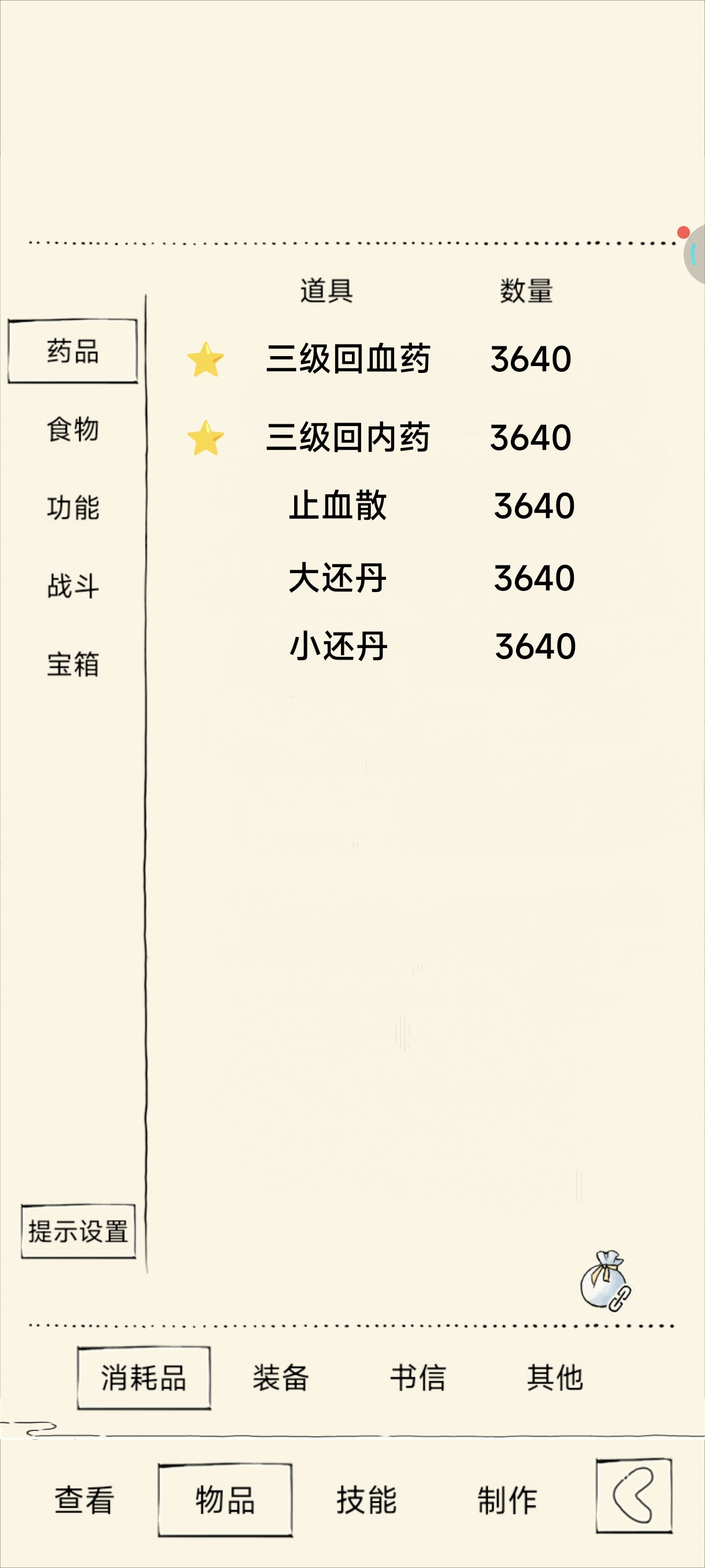Switch to the 装备 tab
Viewport: 705px width, 1568px height.
point(280,1377)
